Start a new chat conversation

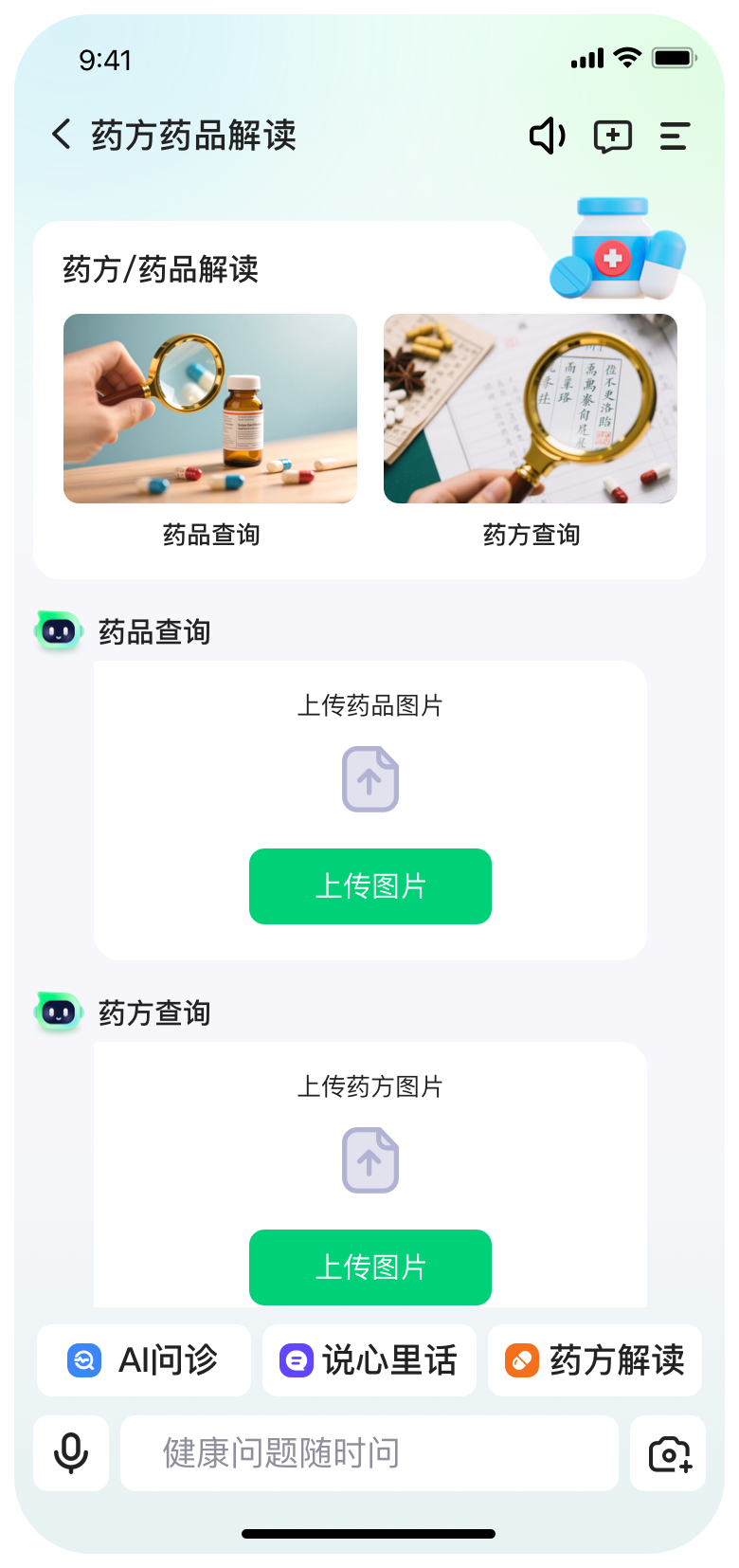[x=612, y=137]
